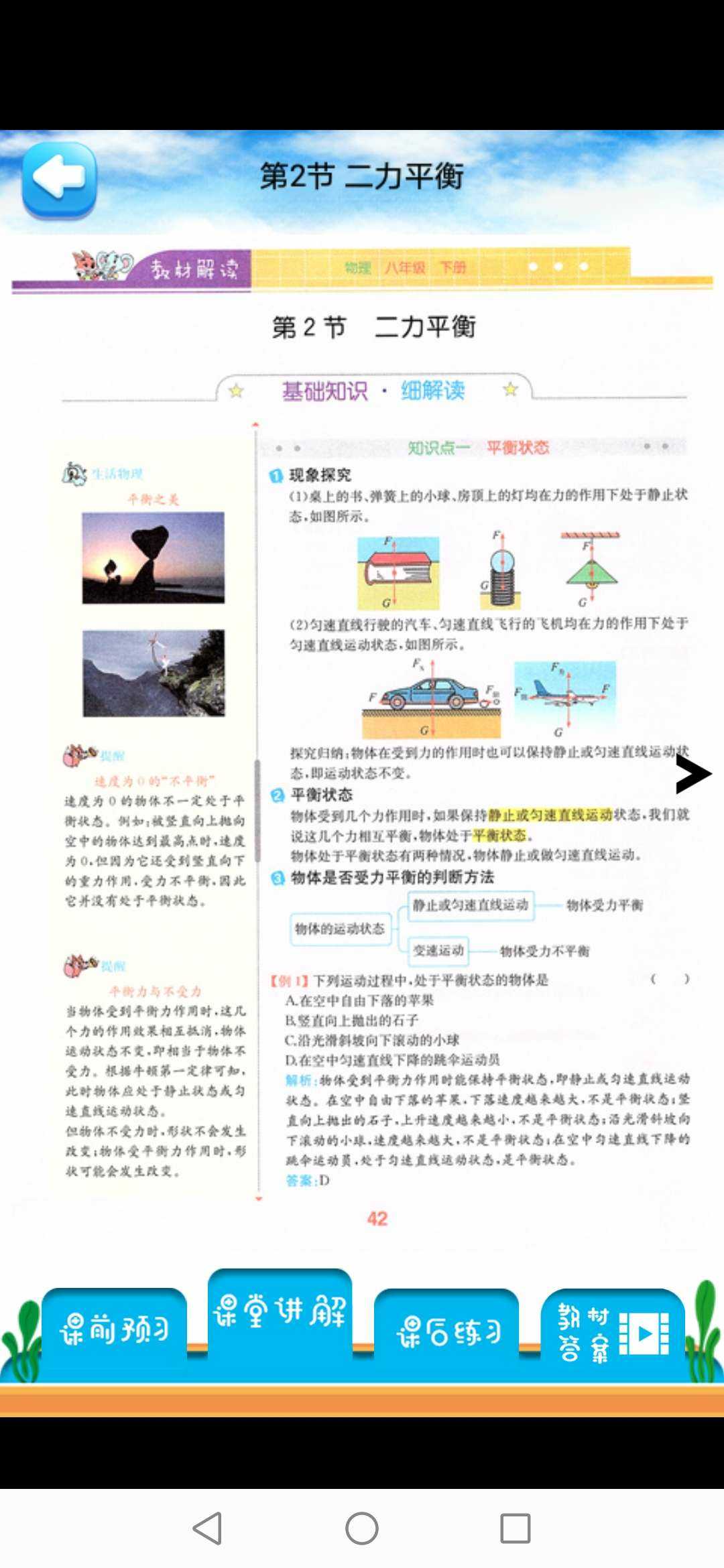Tap the system back button
This screenshot has height=1568, width=724.
pyautogui.click(x=207, y=1528)
